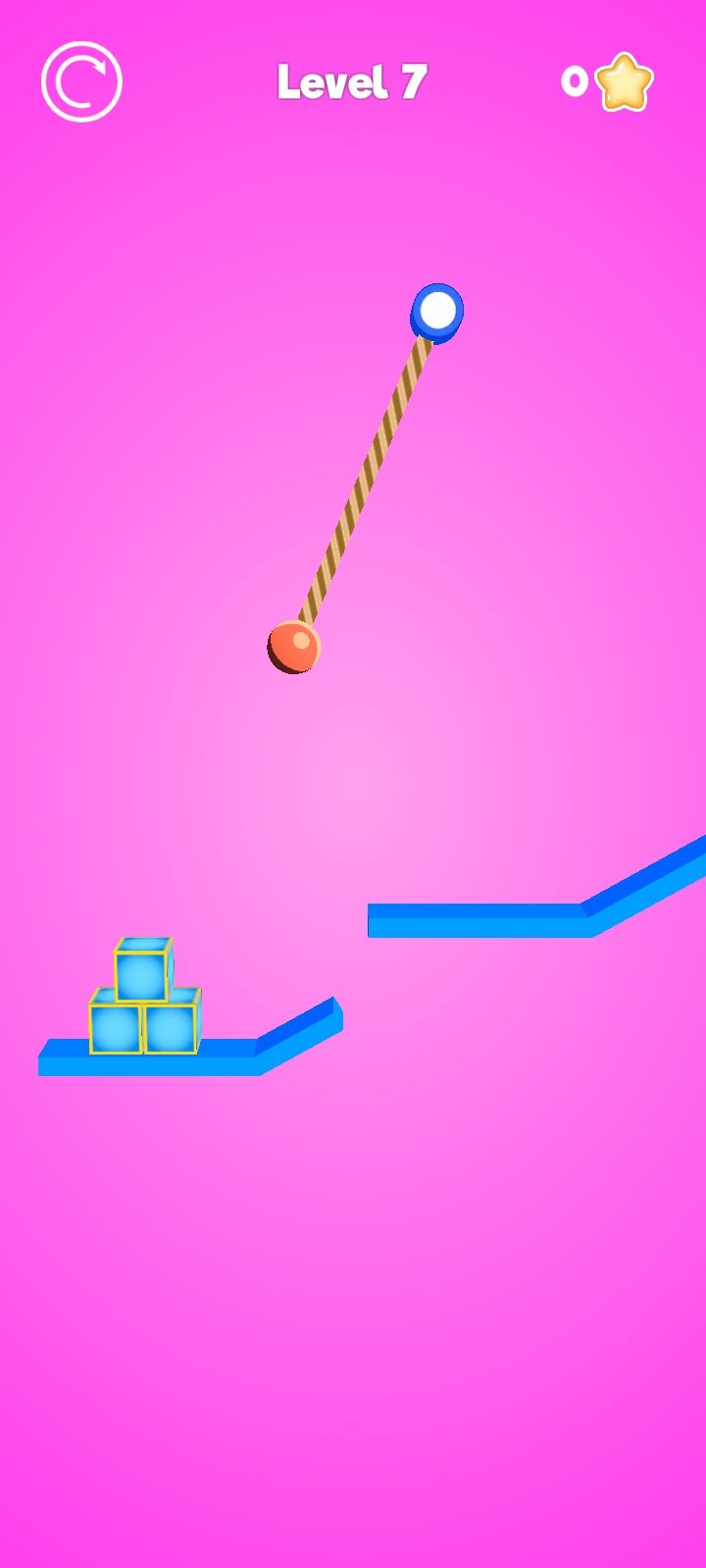Image resolution: width=706 pixels, height=1568 pixels.
Task: Restart the level with the circular arrow
Action: pos(81,82)
